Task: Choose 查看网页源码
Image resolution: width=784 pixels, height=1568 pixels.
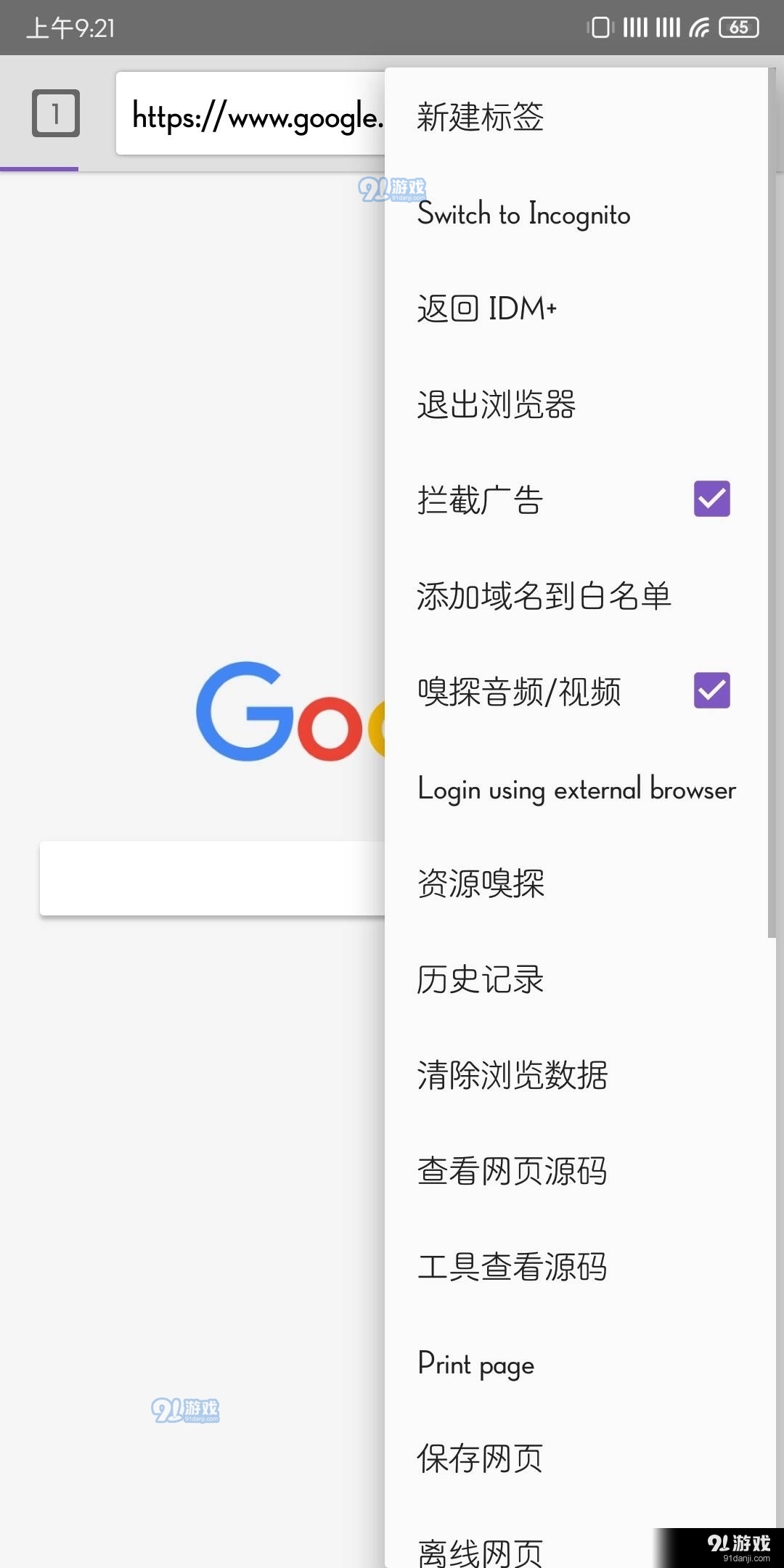Action: [576, 1171]
